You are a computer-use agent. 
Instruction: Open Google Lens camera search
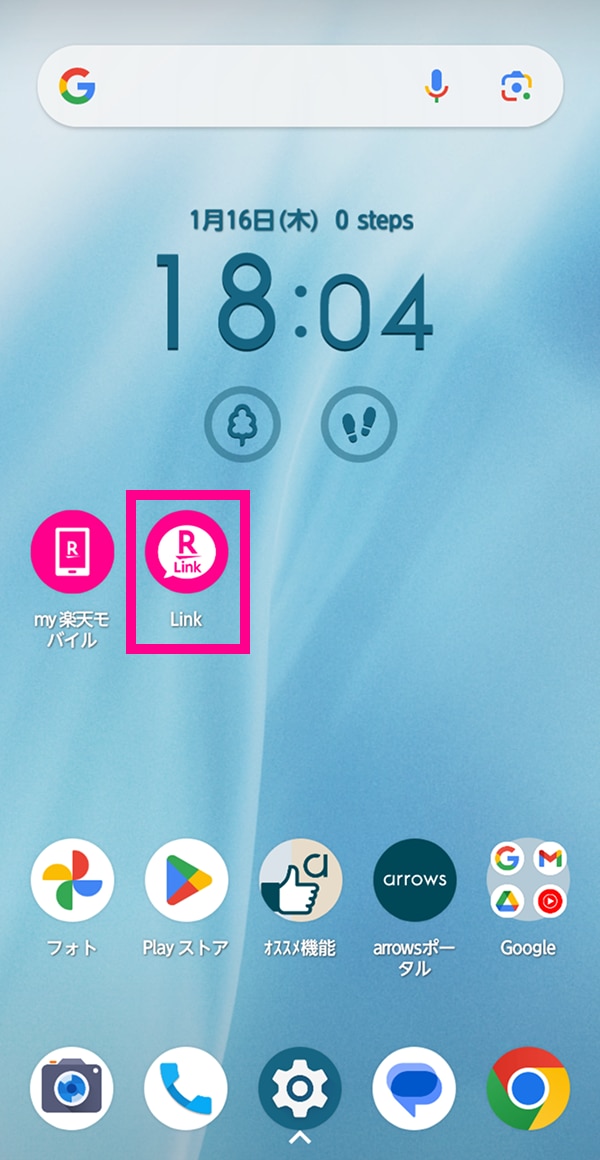point(517,87)
